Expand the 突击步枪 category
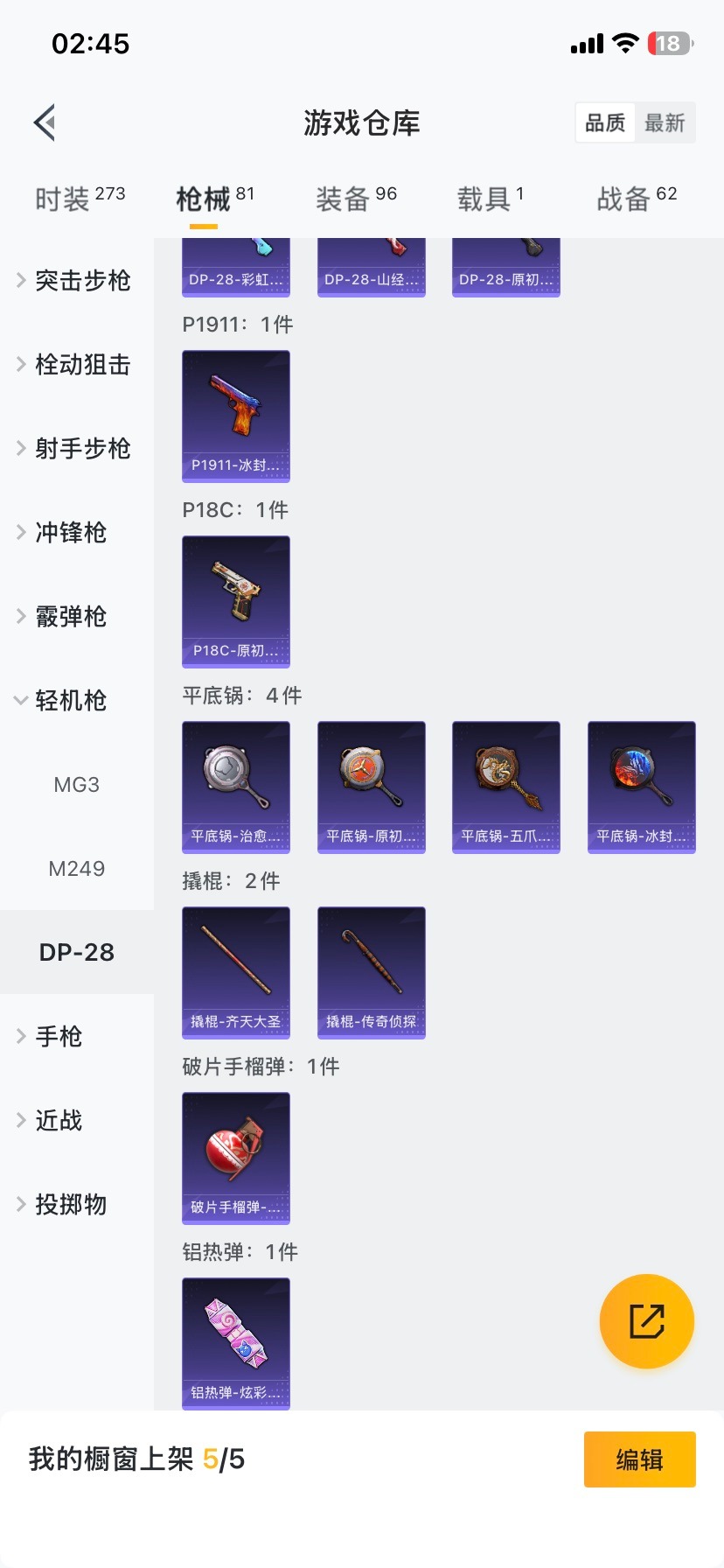The width and height of the screenshot is (724, 1568). coord(77,281)
